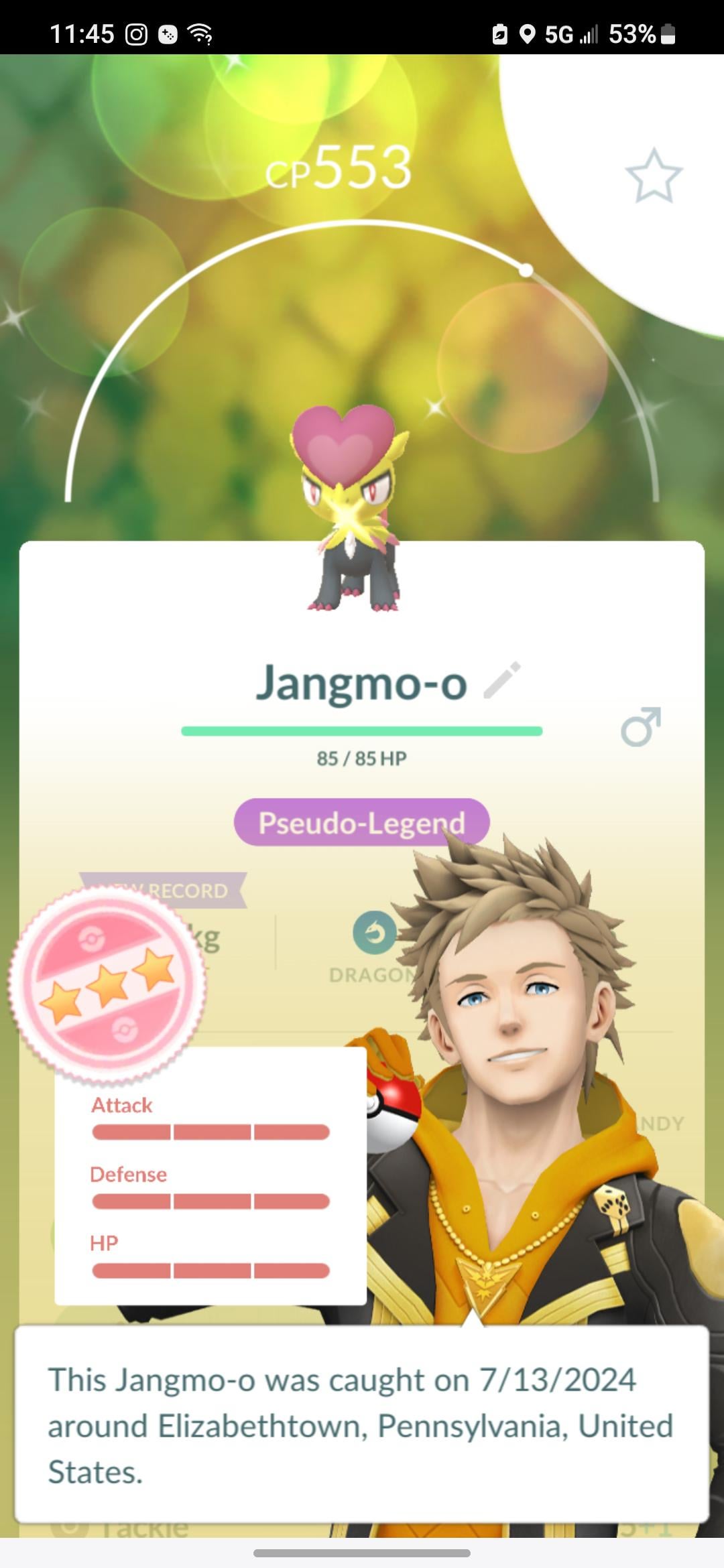724x1568 pixels.
Task: Mark Jangmo-o as favorite with star
Action: (x=654, y=176)
